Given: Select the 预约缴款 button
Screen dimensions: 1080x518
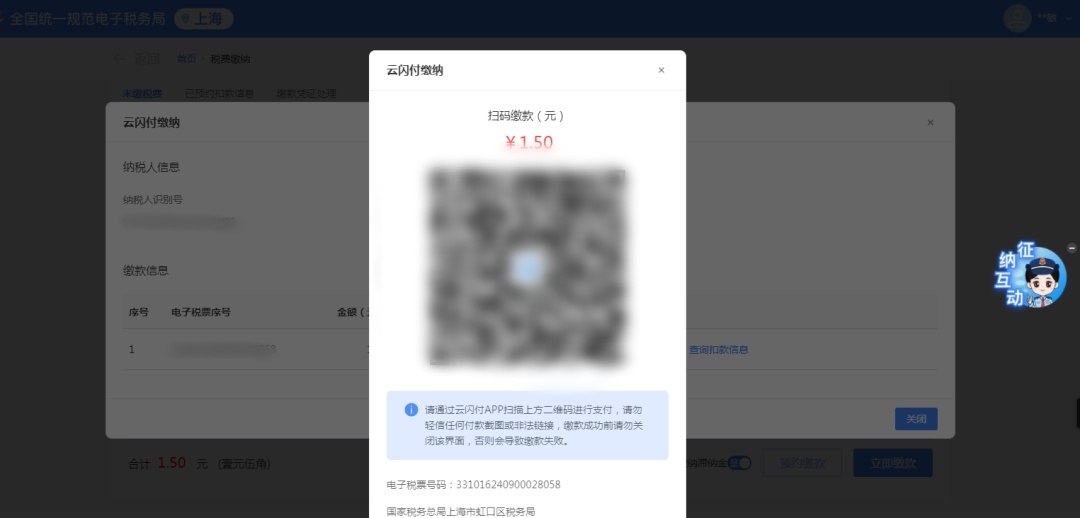Looking at the screenshot, I should tap(801, 463).
